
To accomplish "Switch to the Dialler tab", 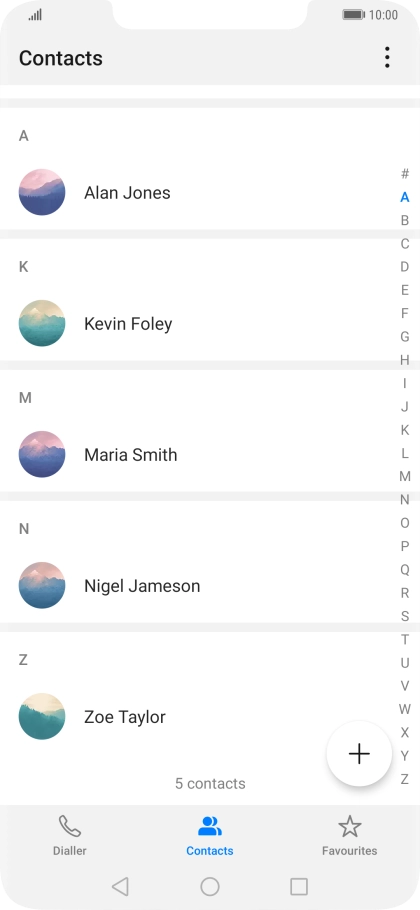I will coord(70,835).
